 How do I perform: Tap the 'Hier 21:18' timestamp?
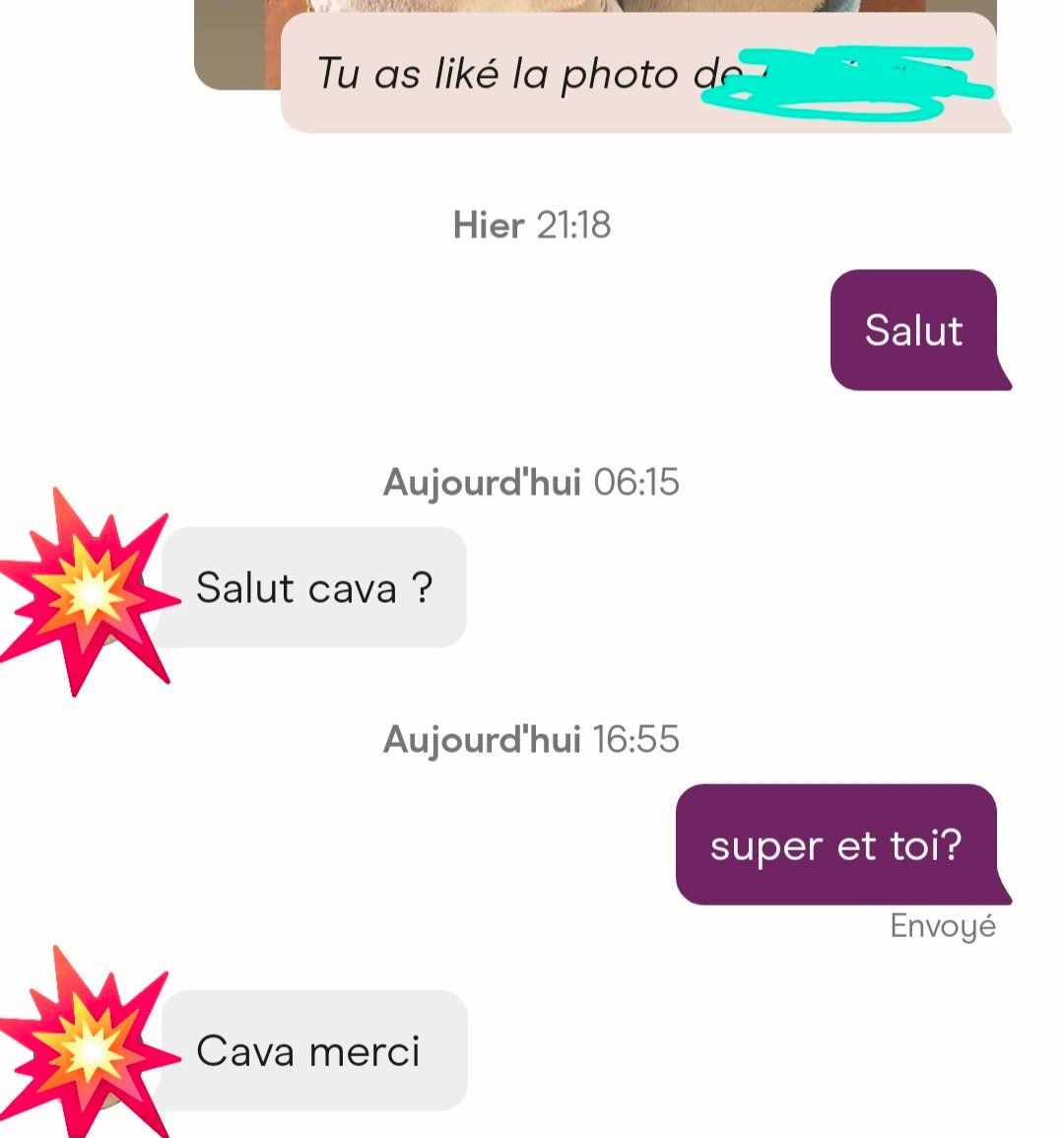[532, 225]
